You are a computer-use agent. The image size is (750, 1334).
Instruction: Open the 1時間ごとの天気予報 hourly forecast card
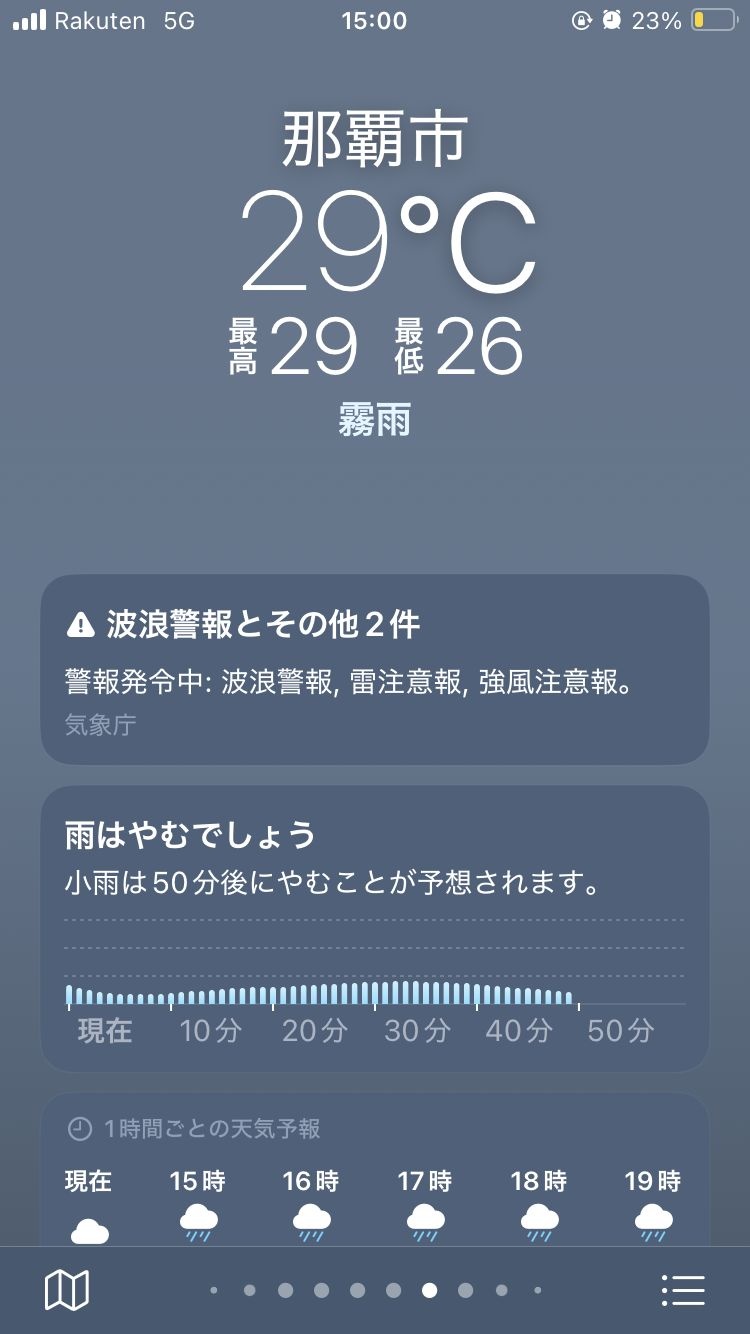(374, 1170)
